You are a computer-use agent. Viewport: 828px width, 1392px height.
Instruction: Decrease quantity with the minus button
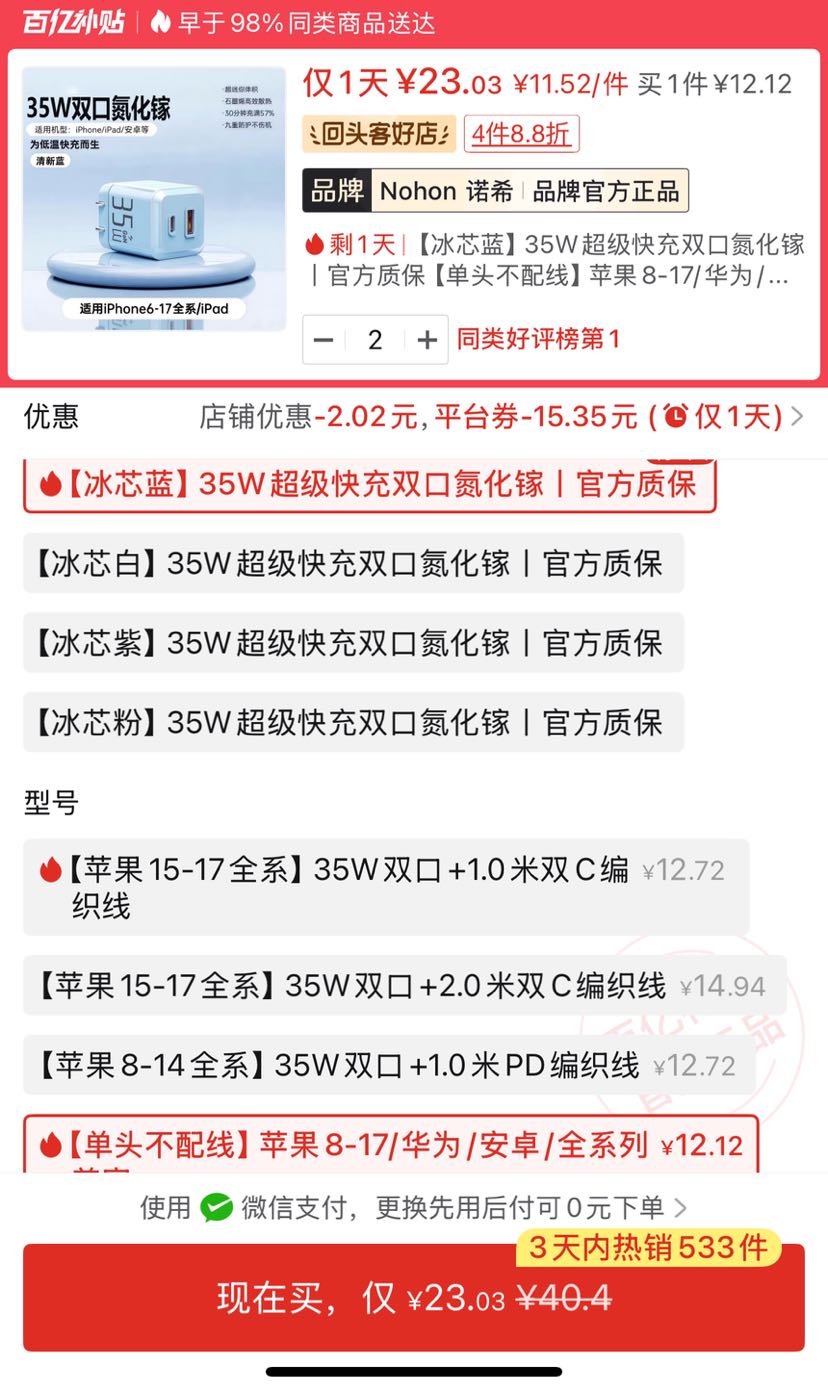(323, 340)
